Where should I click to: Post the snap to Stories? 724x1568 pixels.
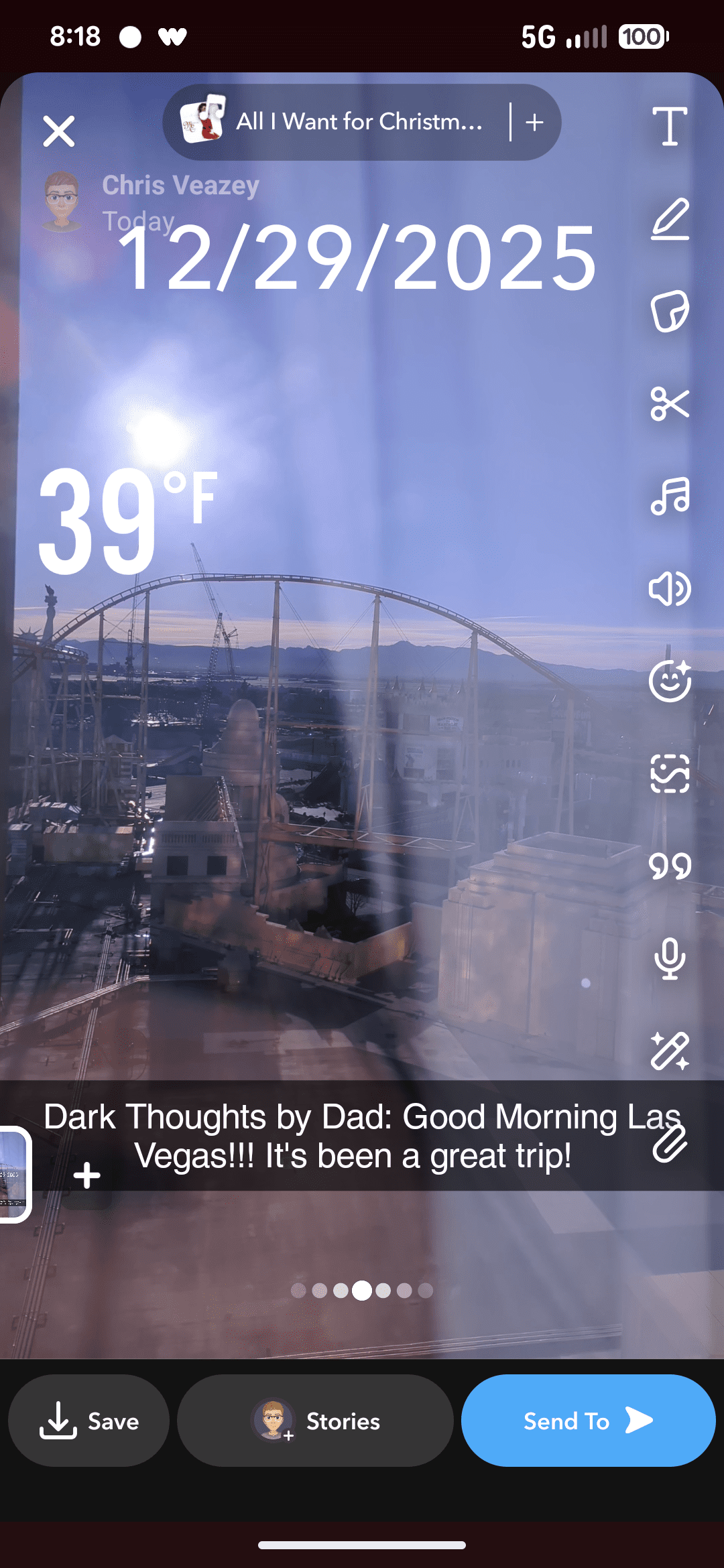tap(315, 1421)
